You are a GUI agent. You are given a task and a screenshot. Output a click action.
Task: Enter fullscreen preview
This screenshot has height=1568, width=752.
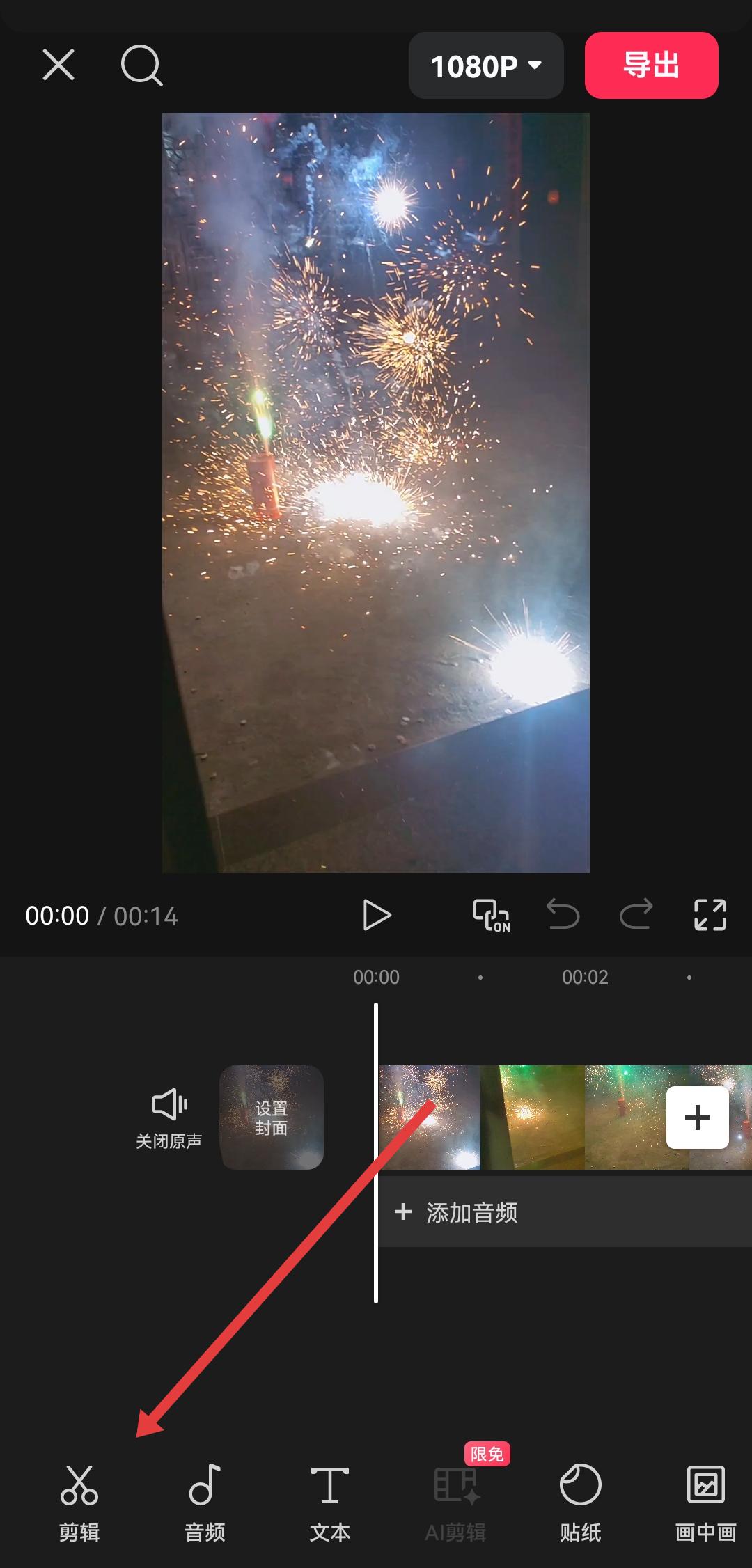point(710,915)
